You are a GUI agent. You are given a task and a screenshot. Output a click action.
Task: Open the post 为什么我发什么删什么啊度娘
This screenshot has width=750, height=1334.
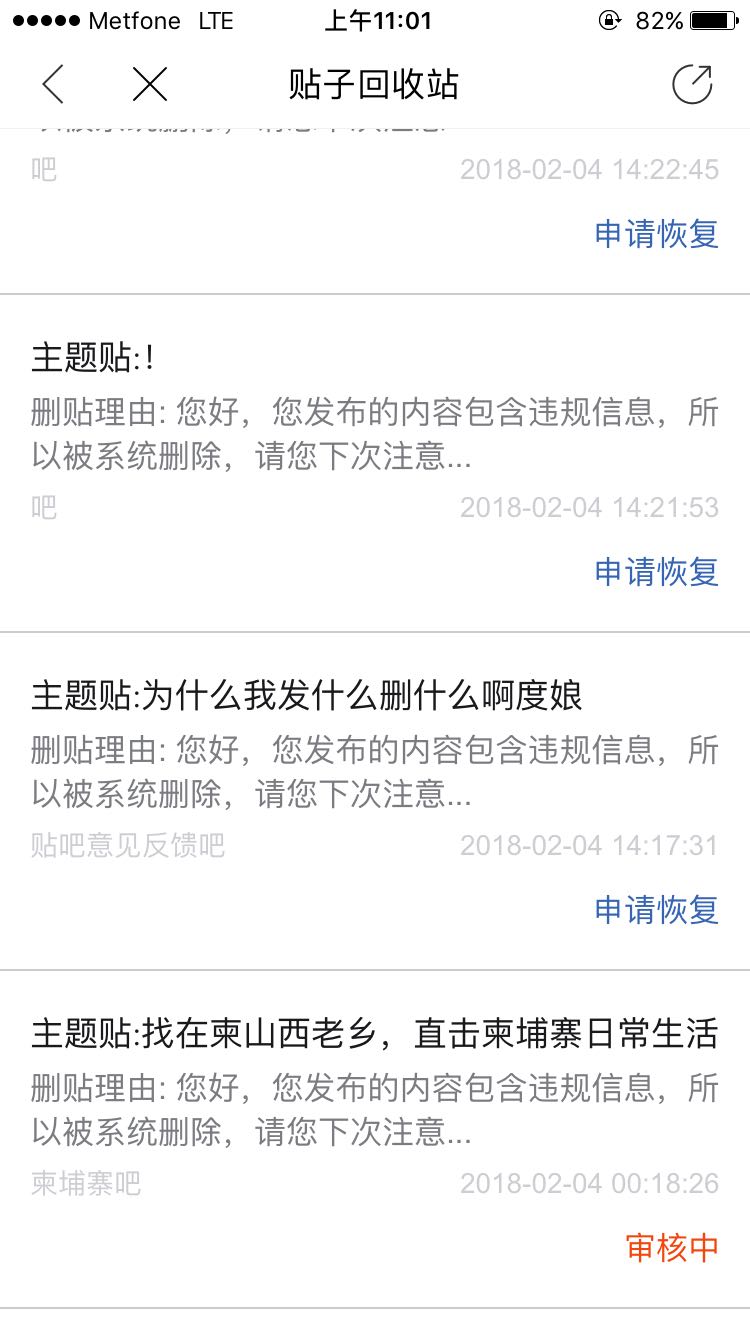click(306, 697)
